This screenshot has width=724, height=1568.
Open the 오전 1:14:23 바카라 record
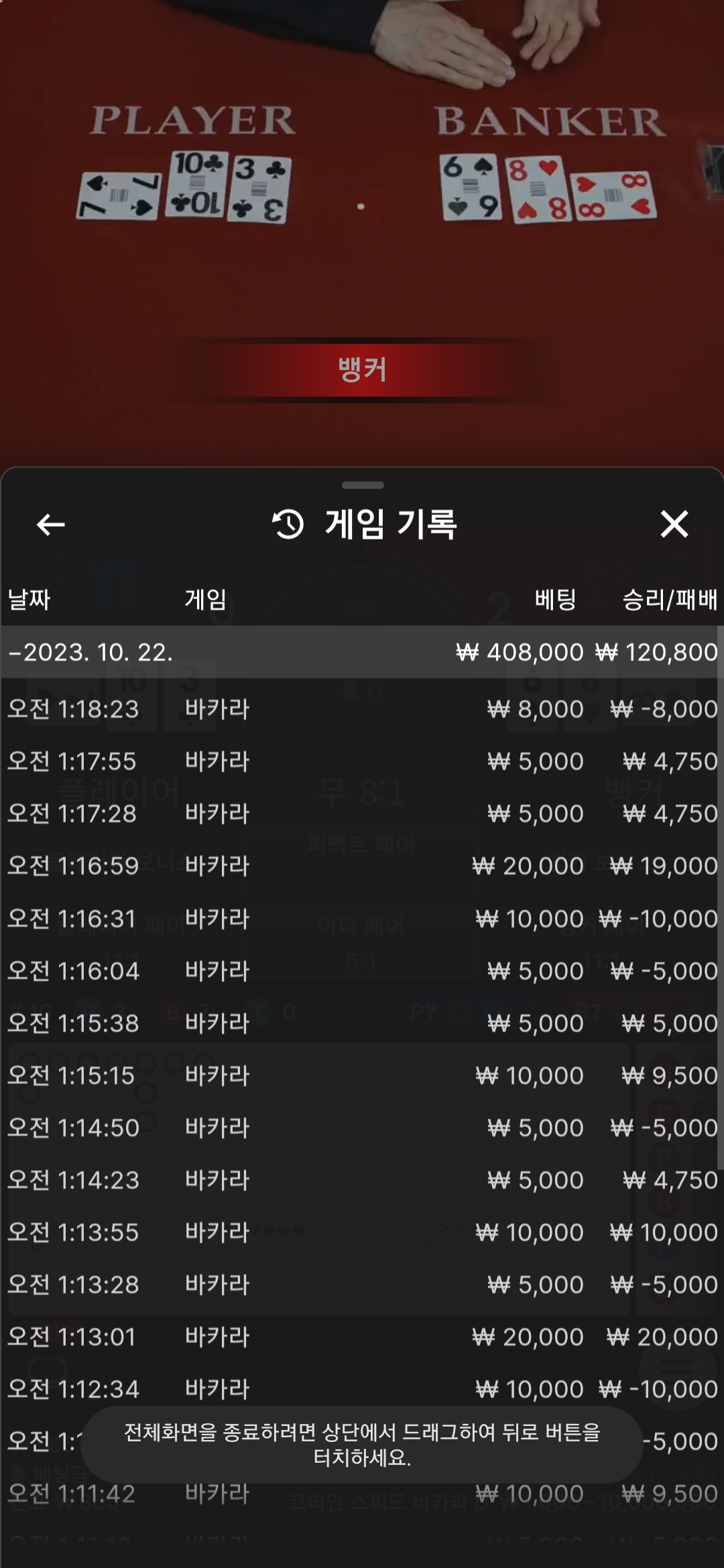coord(362,1180)
